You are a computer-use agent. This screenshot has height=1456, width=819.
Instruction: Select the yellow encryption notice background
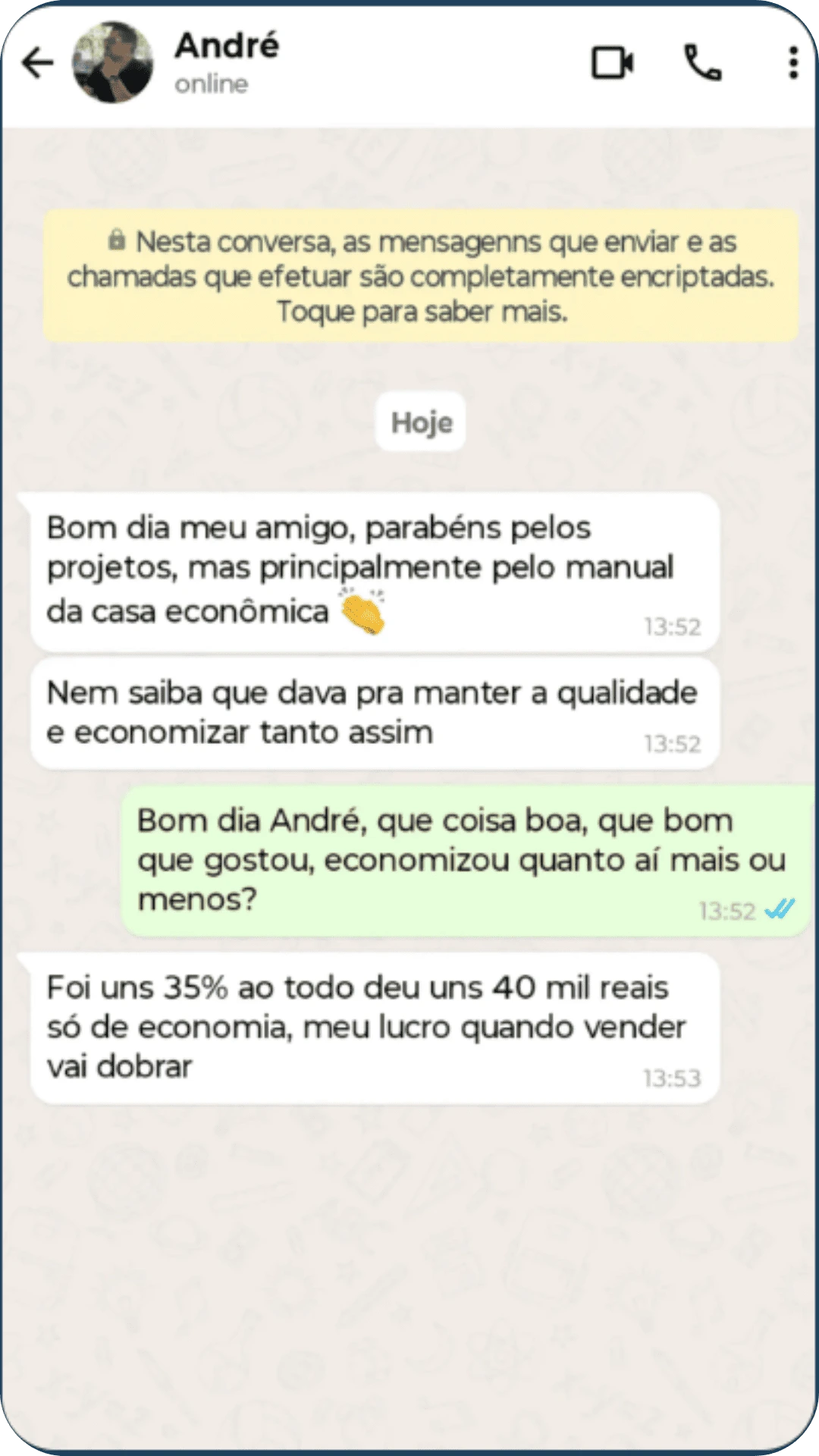pyautogui.click(x=419, y=277)
